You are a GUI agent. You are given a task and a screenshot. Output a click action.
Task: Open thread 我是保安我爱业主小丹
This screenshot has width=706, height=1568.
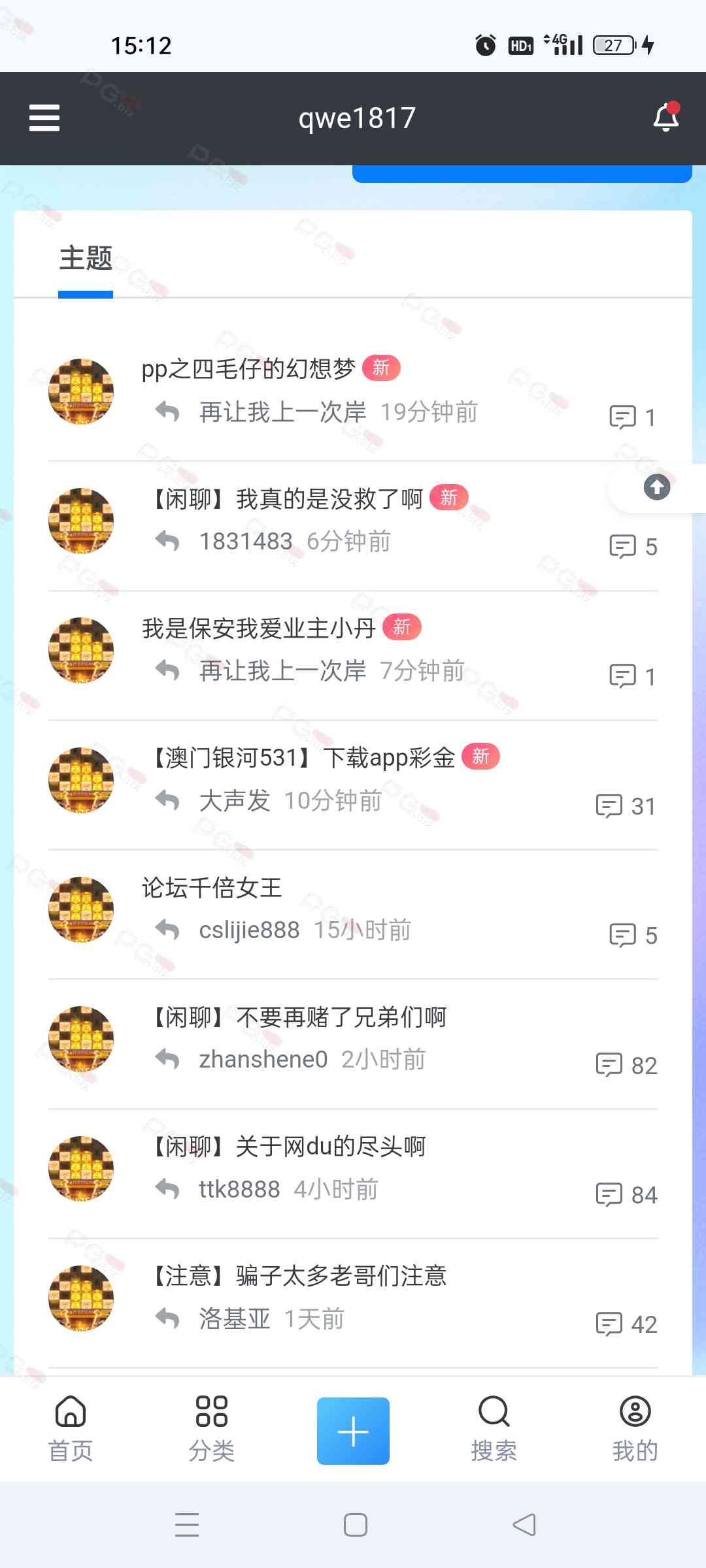(x=258, y=629)
